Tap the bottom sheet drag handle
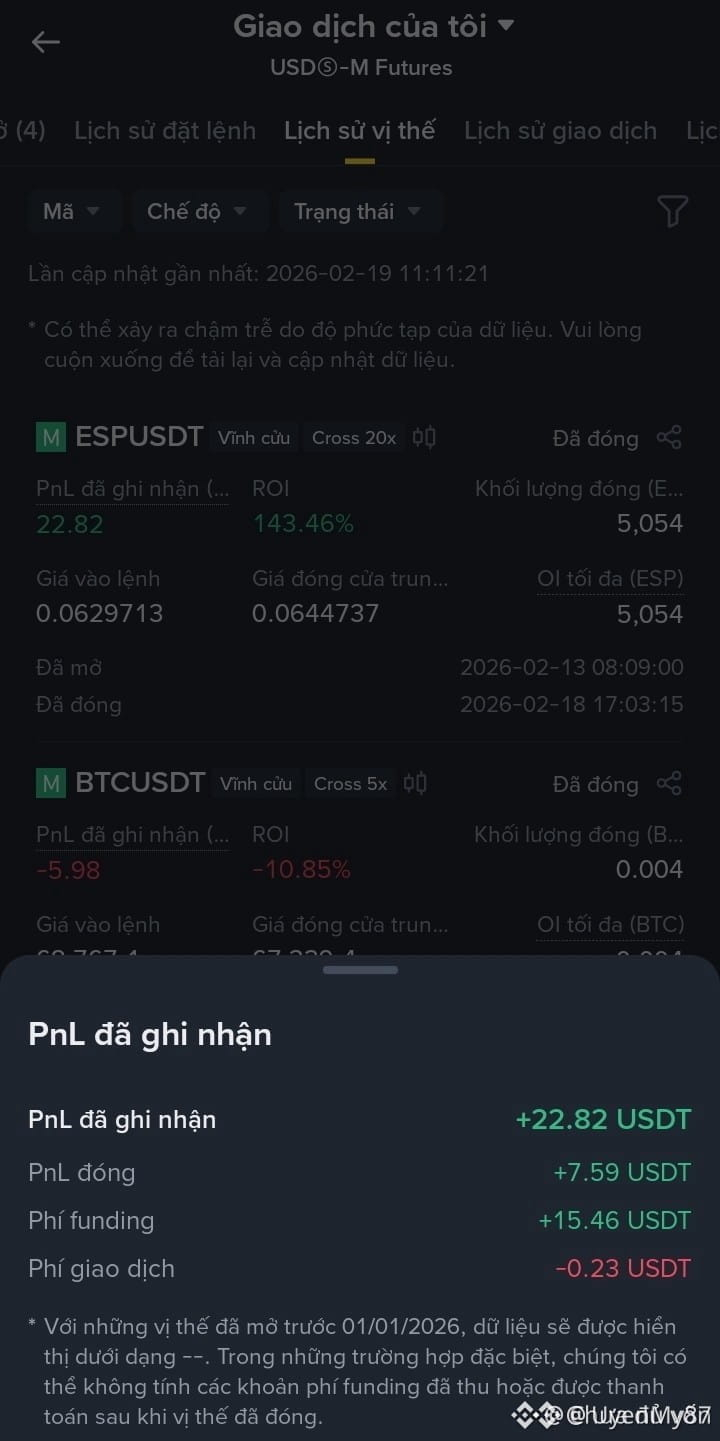The image size is (720, 1441). coord(360,970)
